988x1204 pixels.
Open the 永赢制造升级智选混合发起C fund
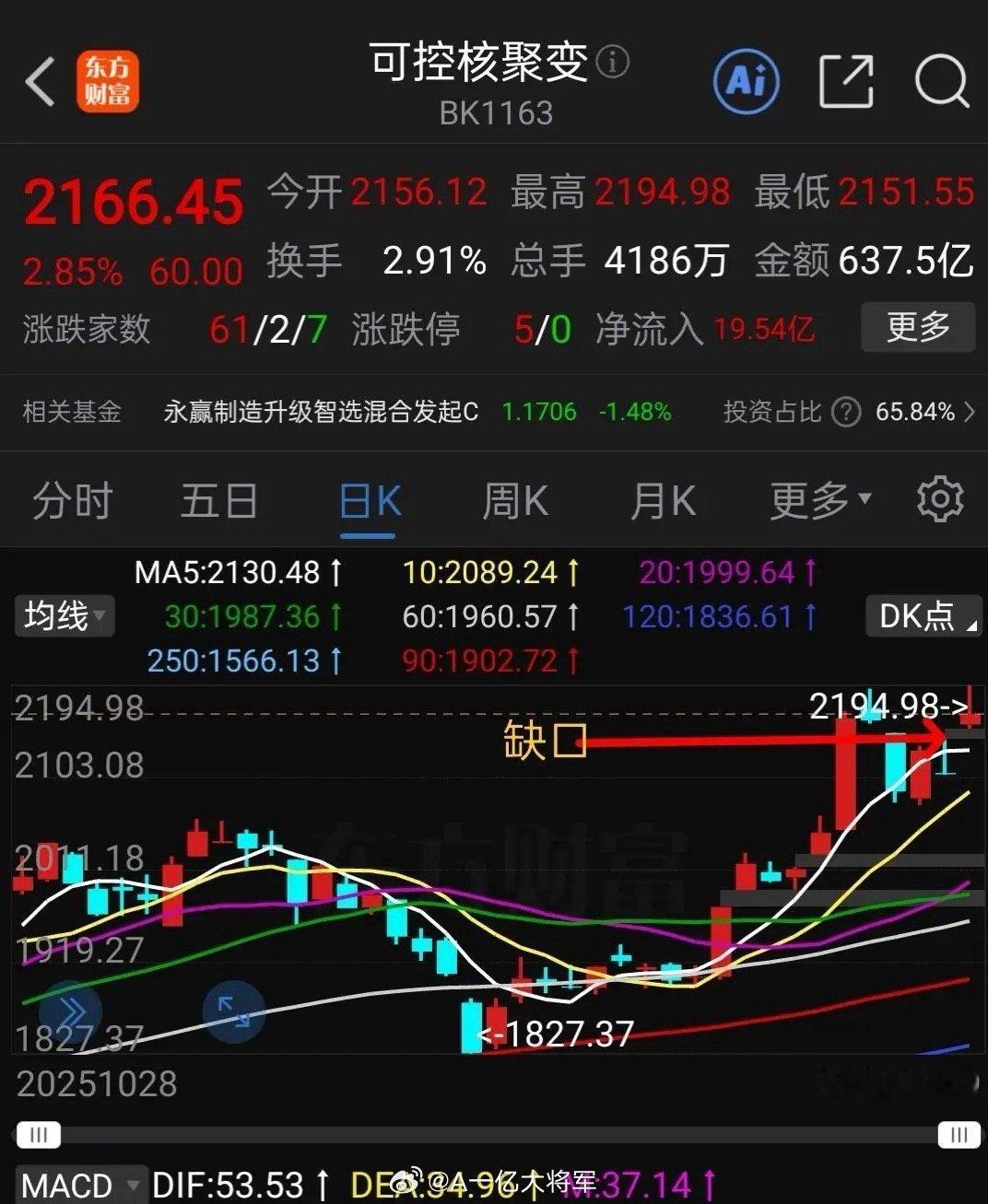point(323,412)
